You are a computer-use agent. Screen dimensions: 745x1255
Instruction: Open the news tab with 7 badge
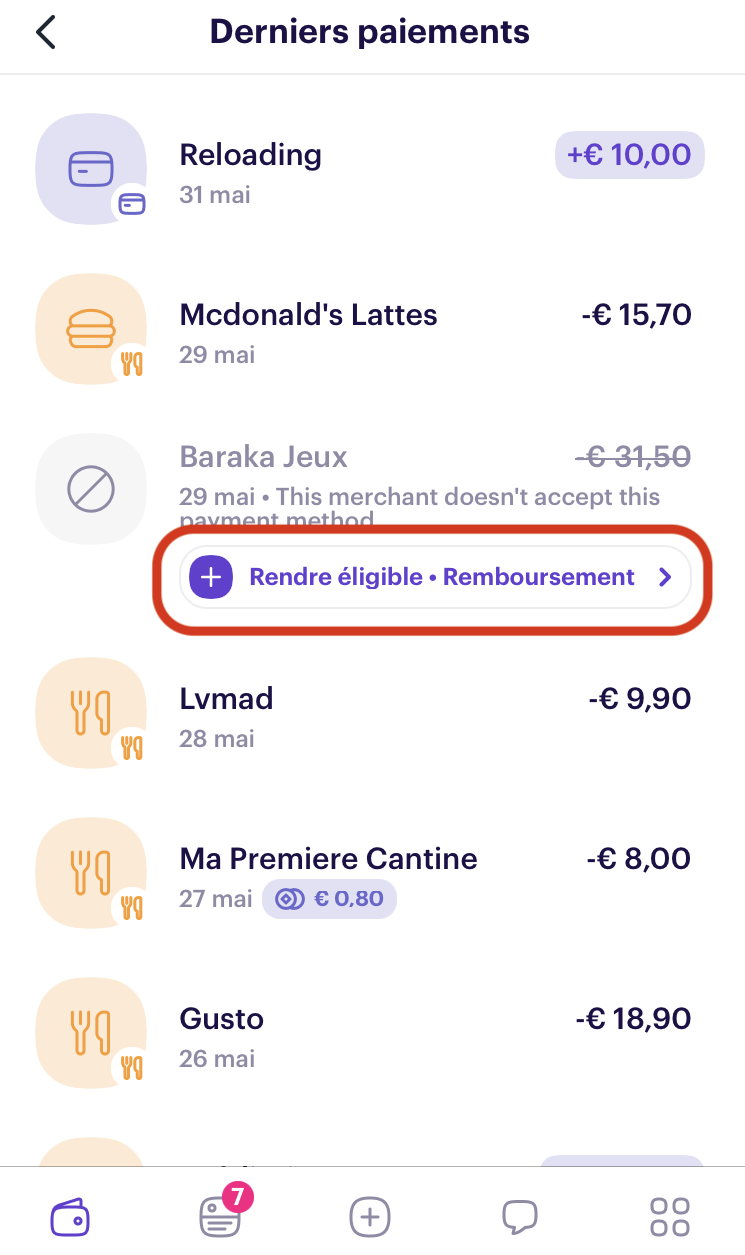(x=220, y=1217)
